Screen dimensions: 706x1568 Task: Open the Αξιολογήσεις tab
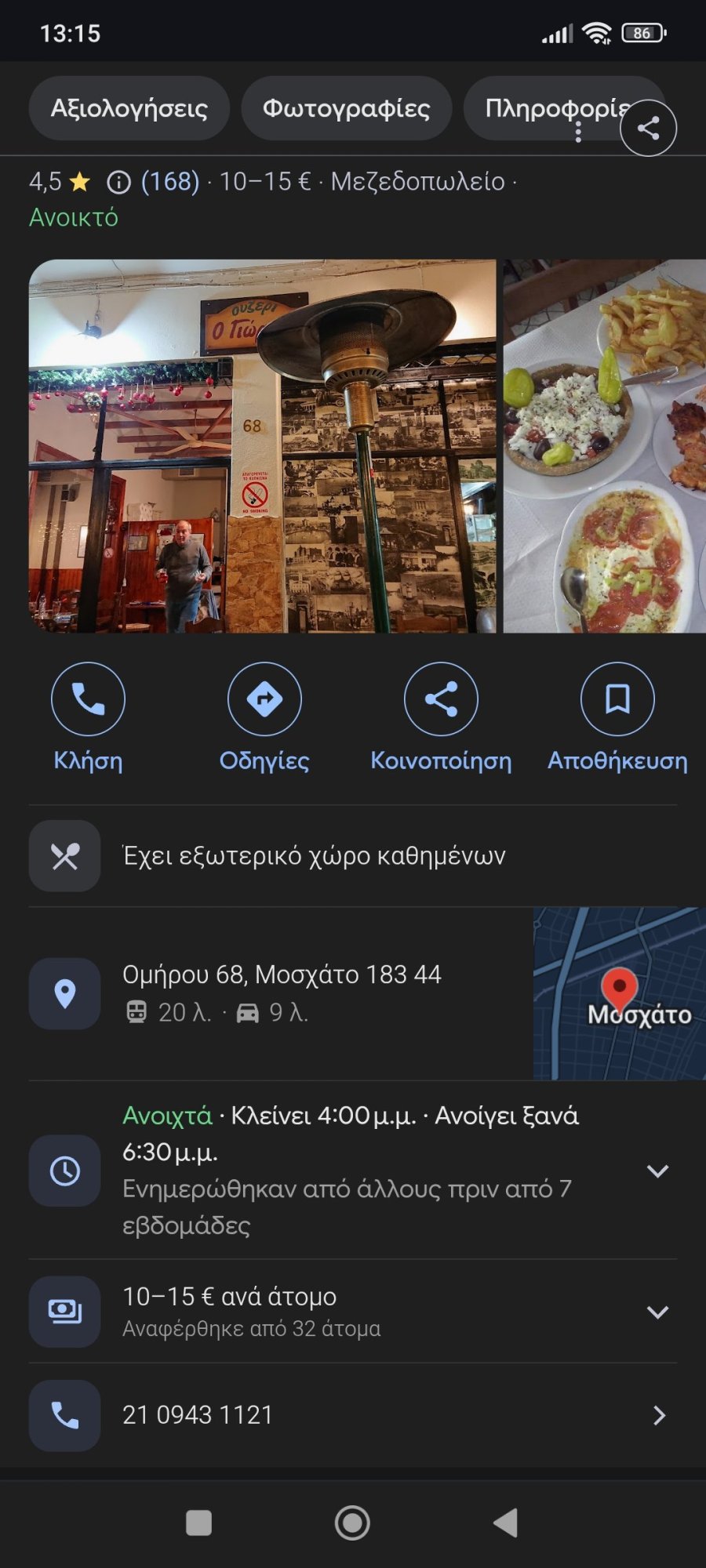(129, 108)
